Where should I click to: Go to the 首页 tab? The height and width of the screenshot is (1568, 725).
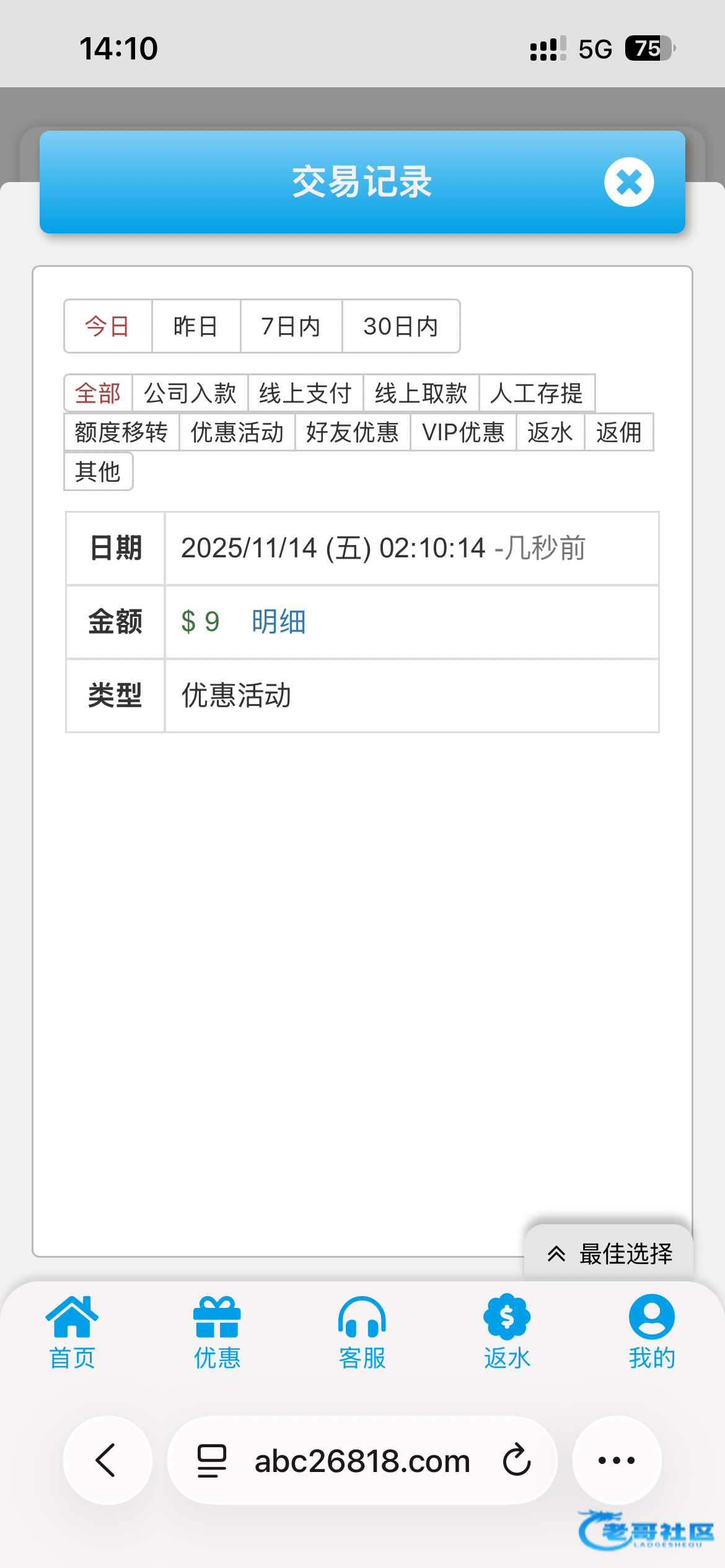pos(72,1331)
